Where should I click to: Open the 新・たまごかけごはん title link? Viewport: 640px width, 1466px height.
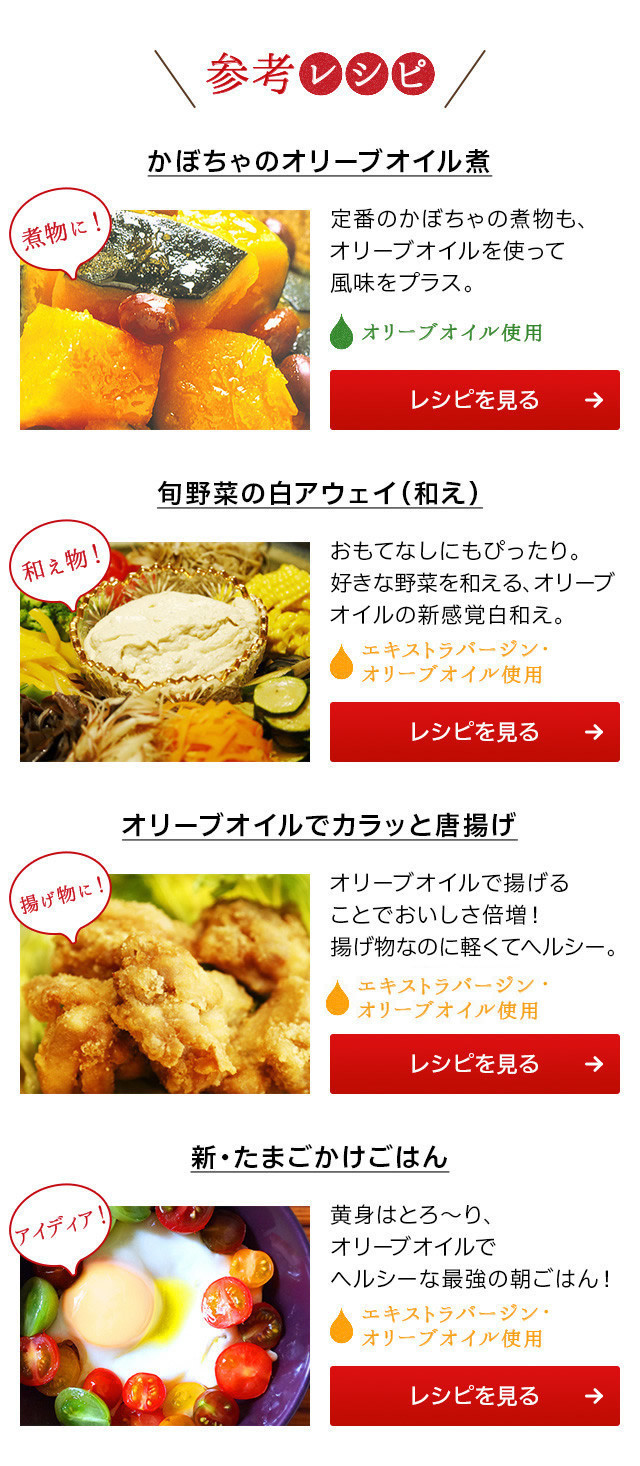point(320,1158)
